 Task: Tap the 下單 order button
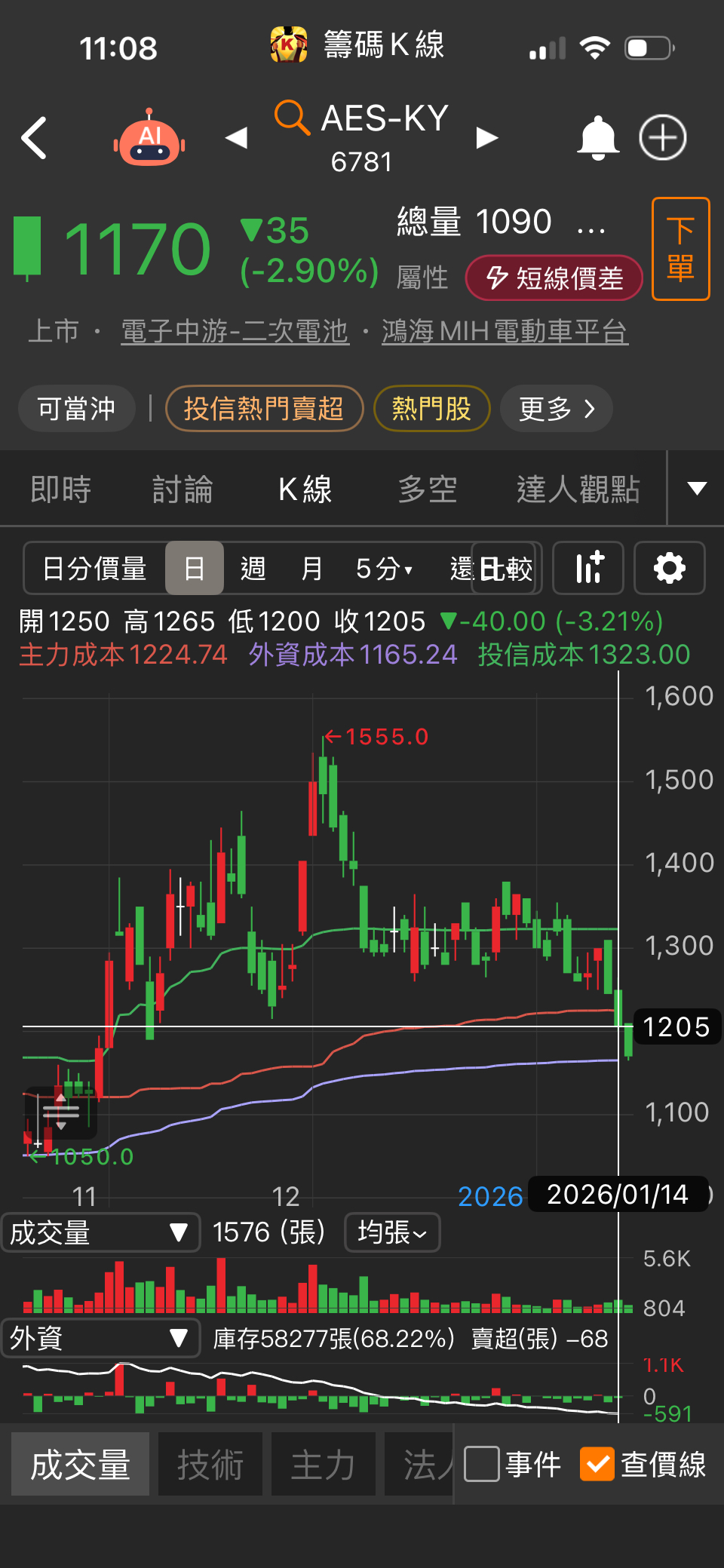point(680,249)
